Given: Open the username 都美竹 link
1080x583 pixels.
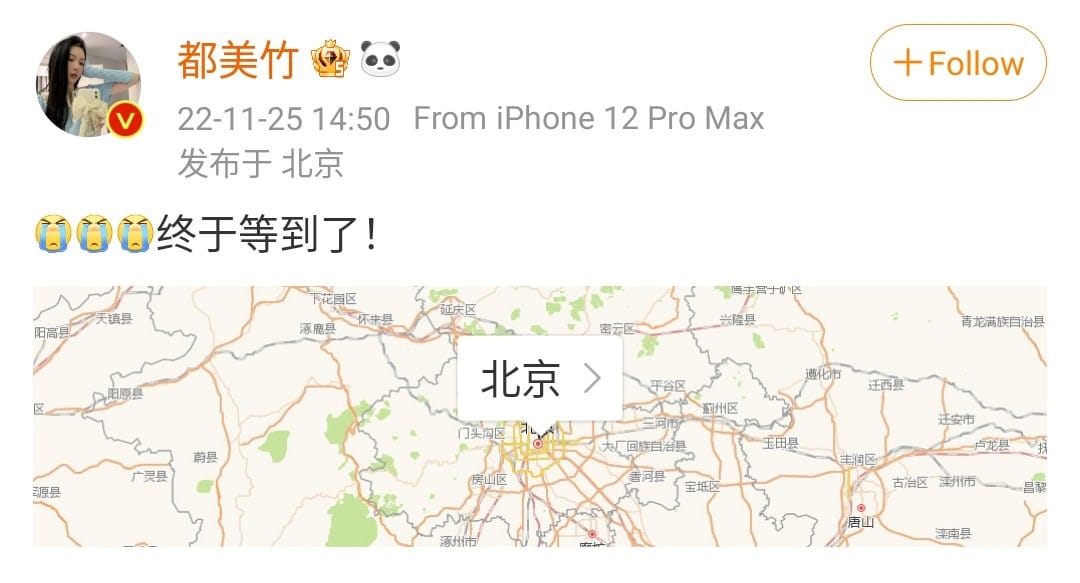Looking at the screenshot, I should (x=238, y=61).
